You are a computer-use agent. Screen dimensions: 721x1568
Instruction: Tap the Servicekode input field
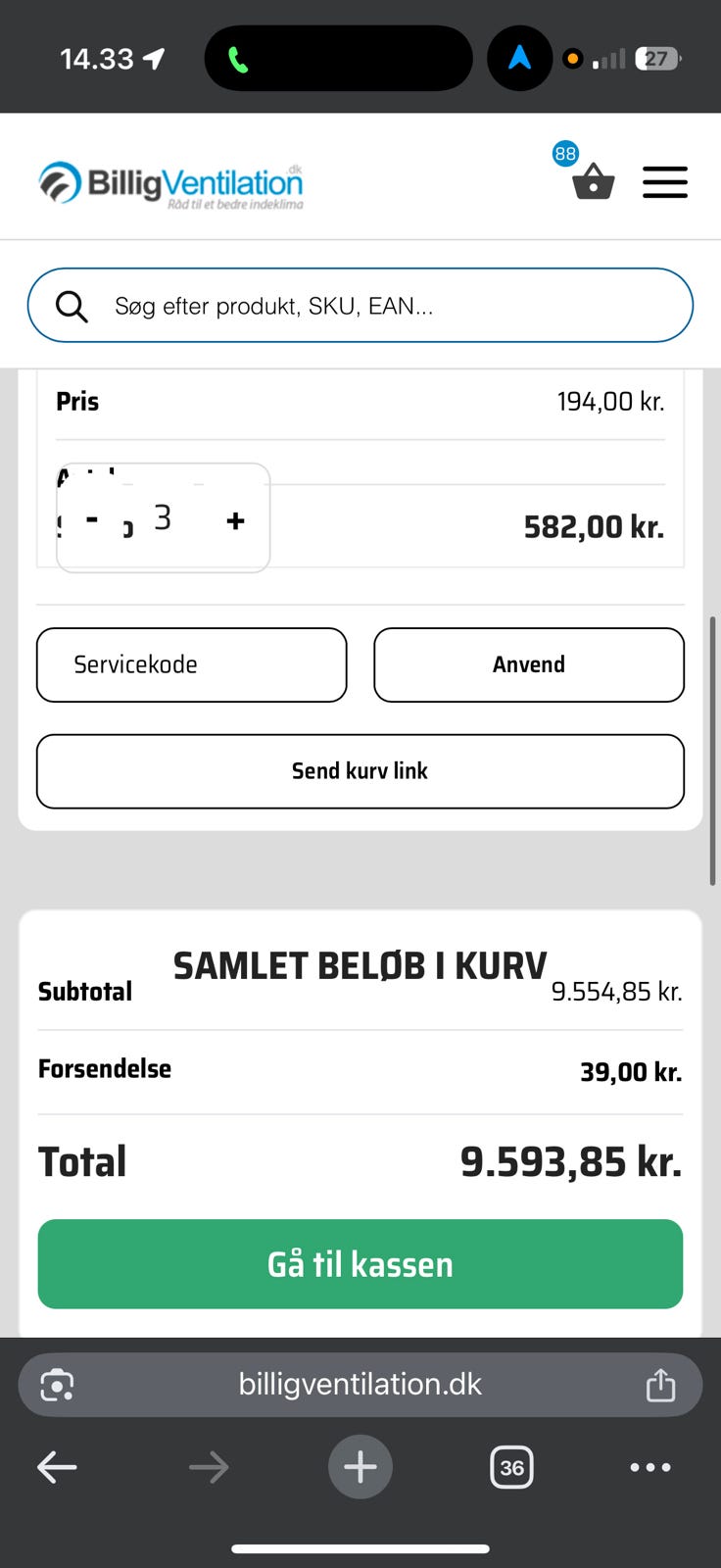(191, 664)
